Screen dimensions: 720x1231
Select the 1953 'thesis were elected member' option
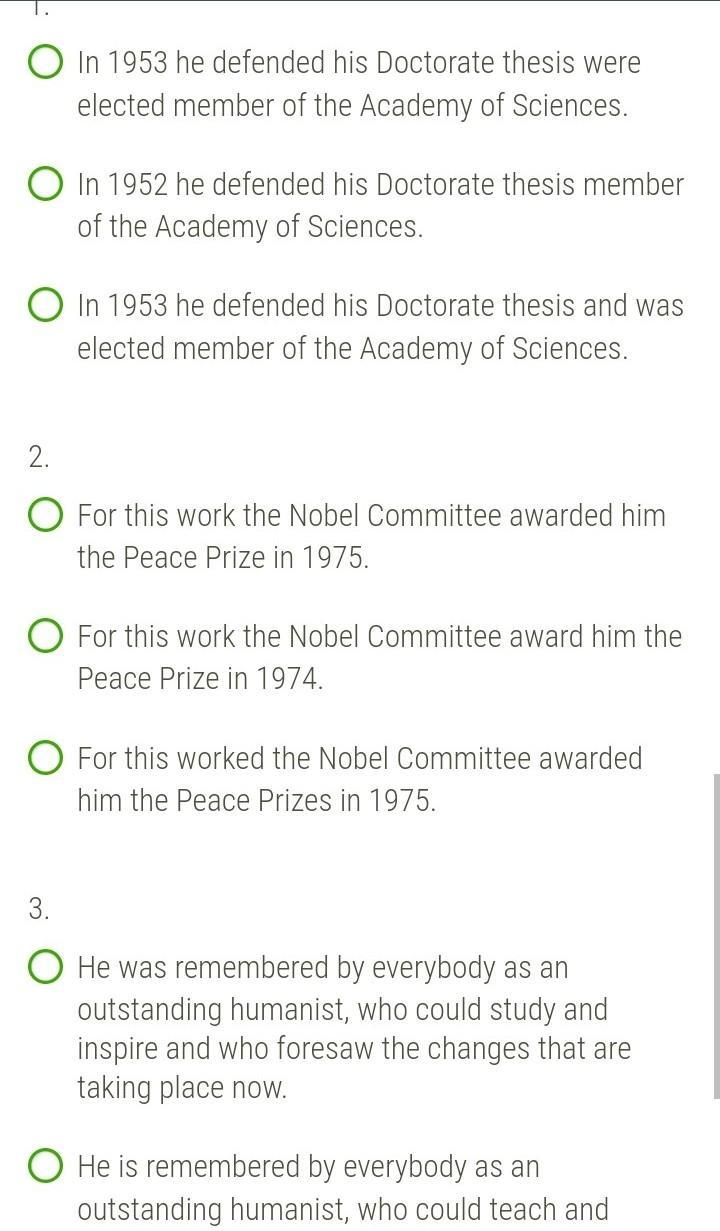45,64
